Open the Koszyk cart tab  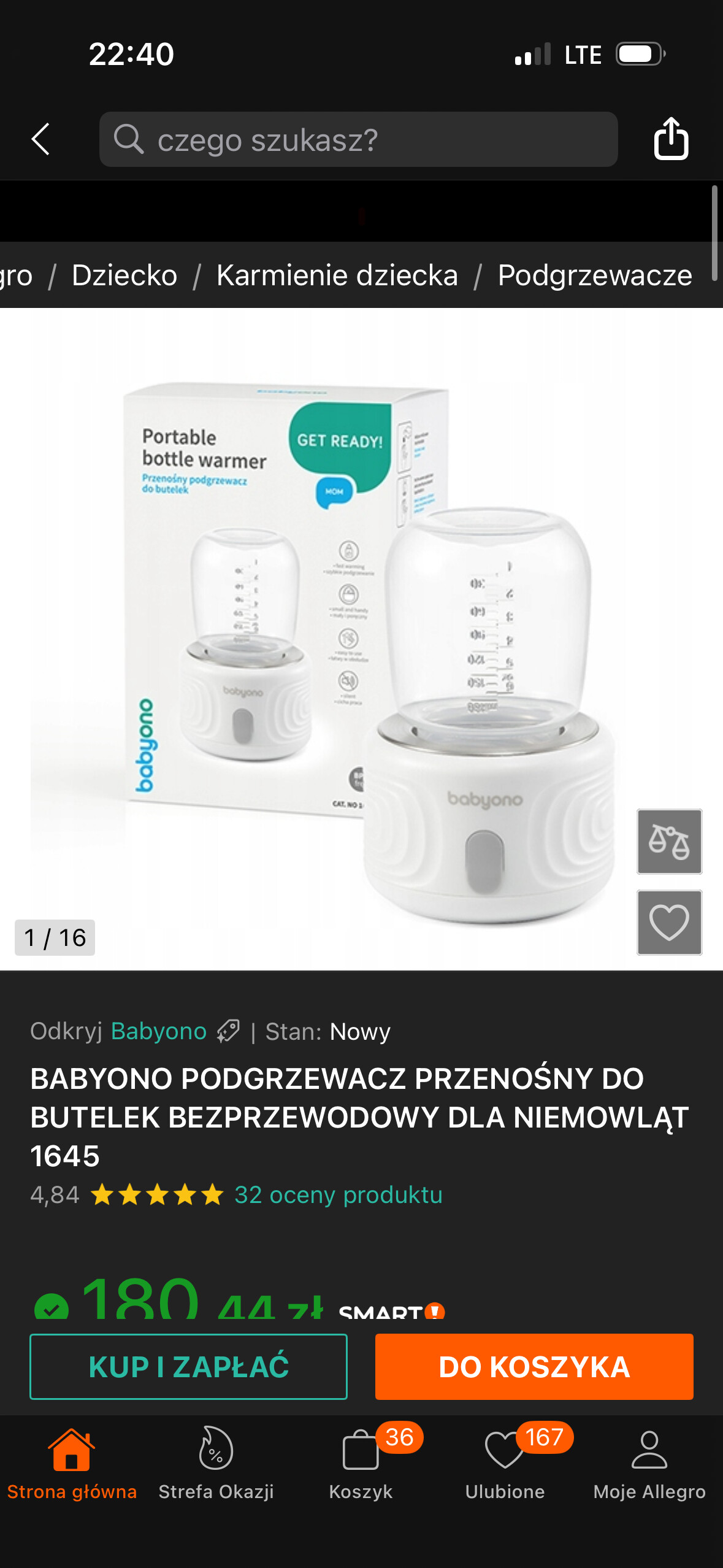point(361,1464)
